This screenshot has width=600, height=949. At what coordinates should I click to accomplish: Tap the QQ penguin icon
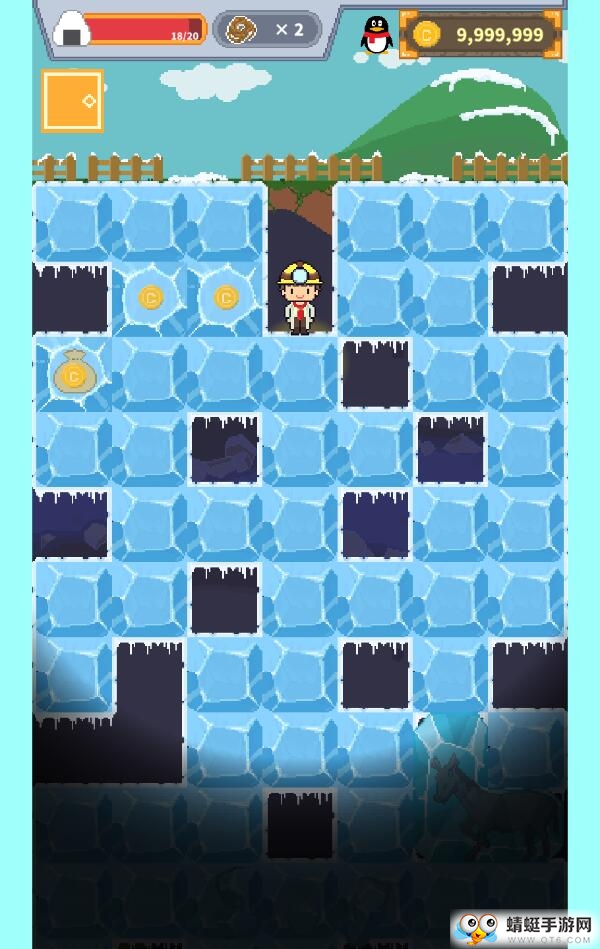click(x=376, y=35)
